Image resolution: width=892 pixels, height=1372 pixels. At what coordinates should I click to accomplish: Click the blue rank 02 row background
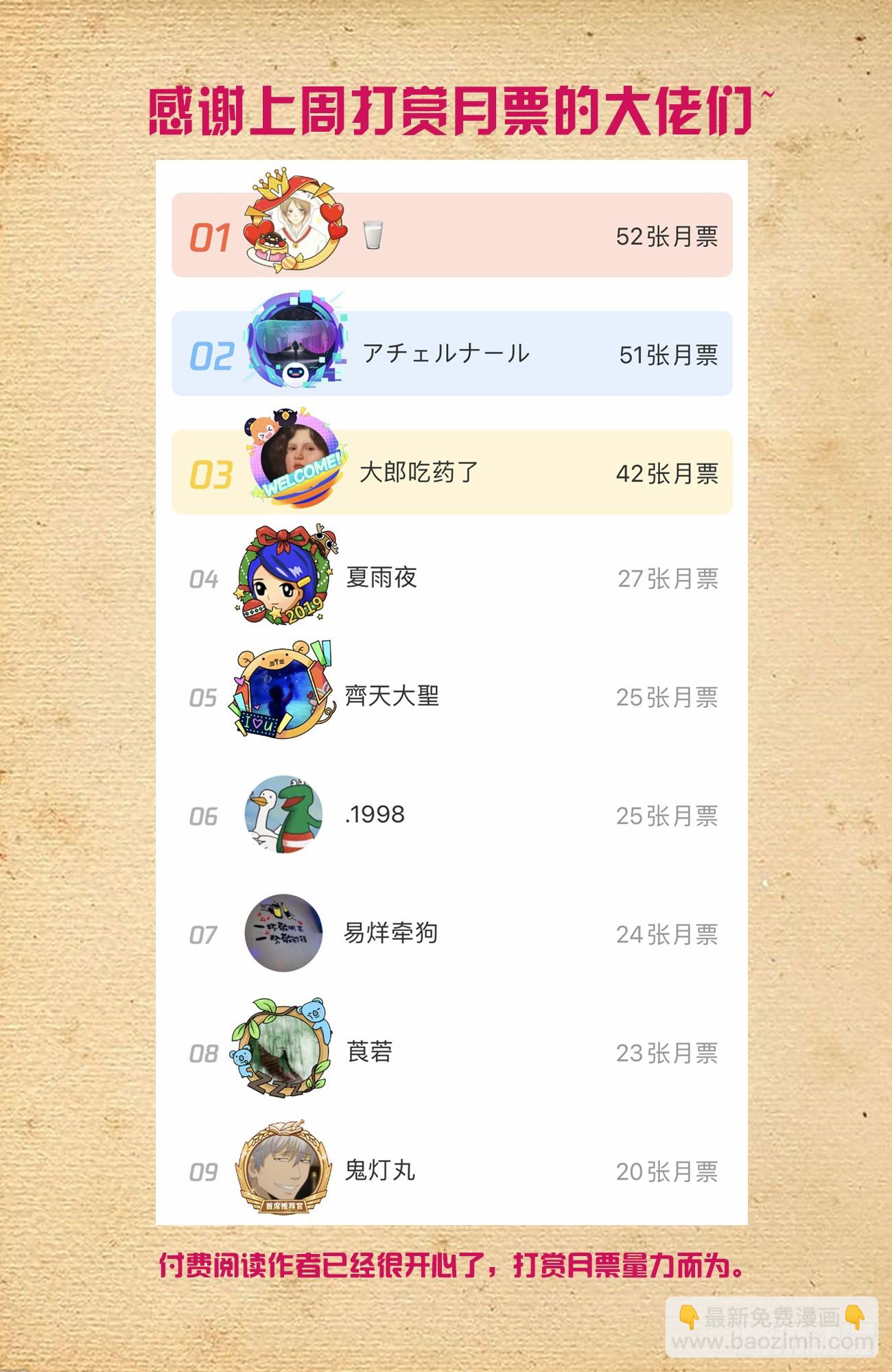[x=549, y=355]
